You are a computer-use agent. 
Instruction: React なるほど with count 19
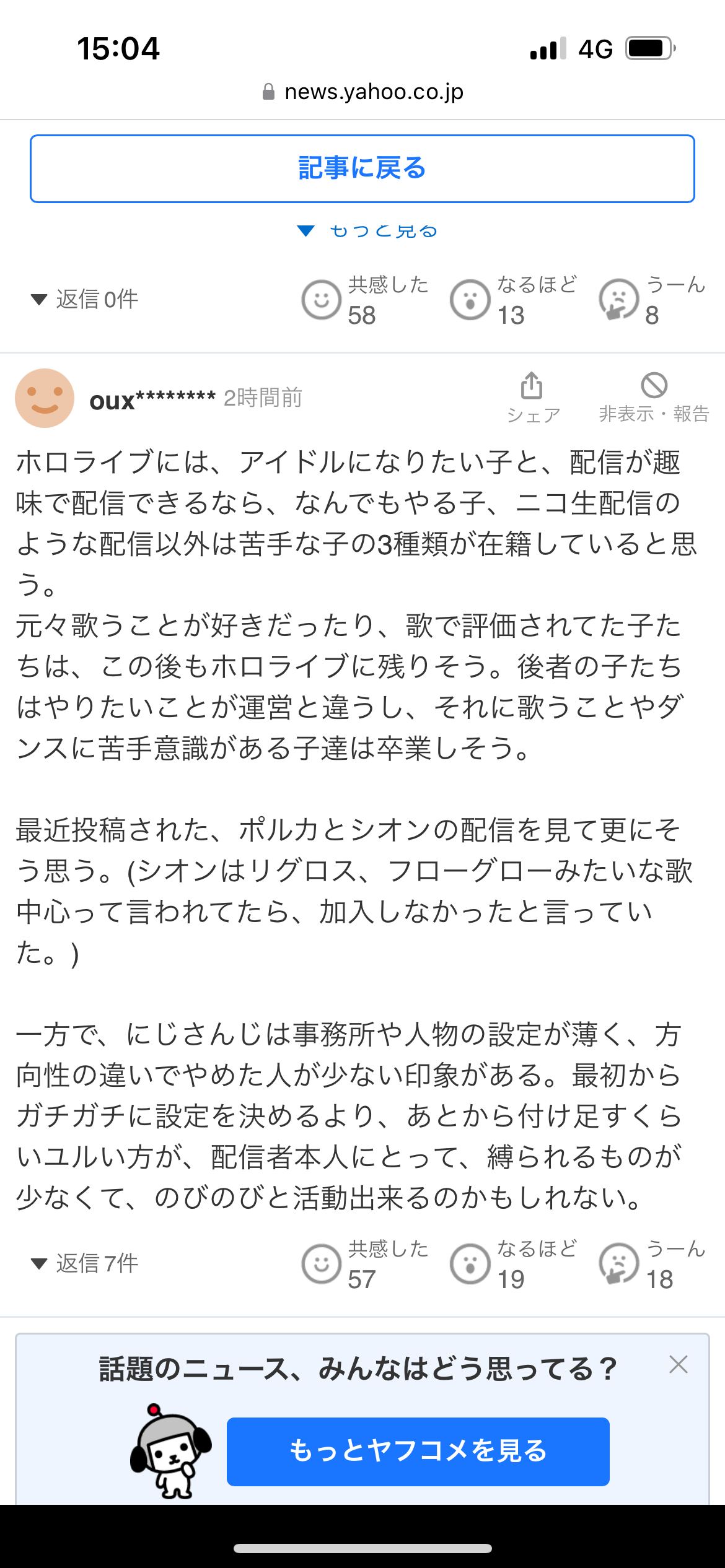coord(514,1265)
